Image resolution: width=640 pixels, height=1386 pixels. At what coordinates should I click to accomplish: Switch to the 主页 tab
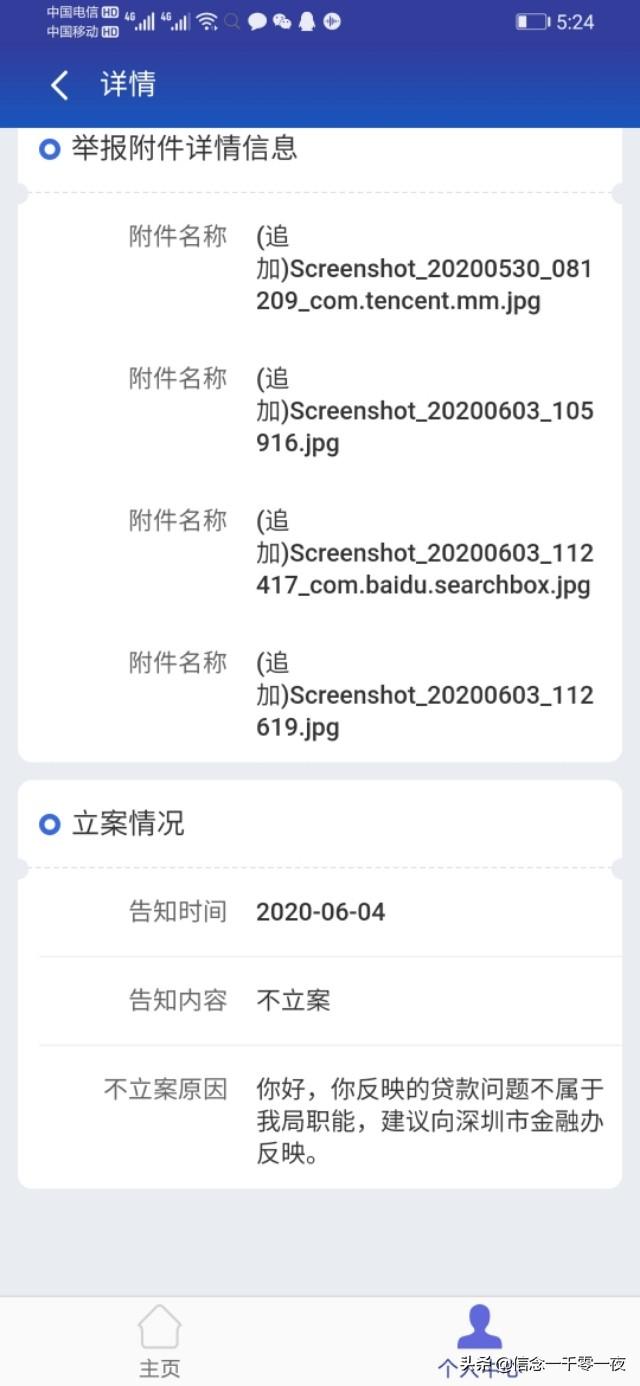click(x=160, y=1341)
